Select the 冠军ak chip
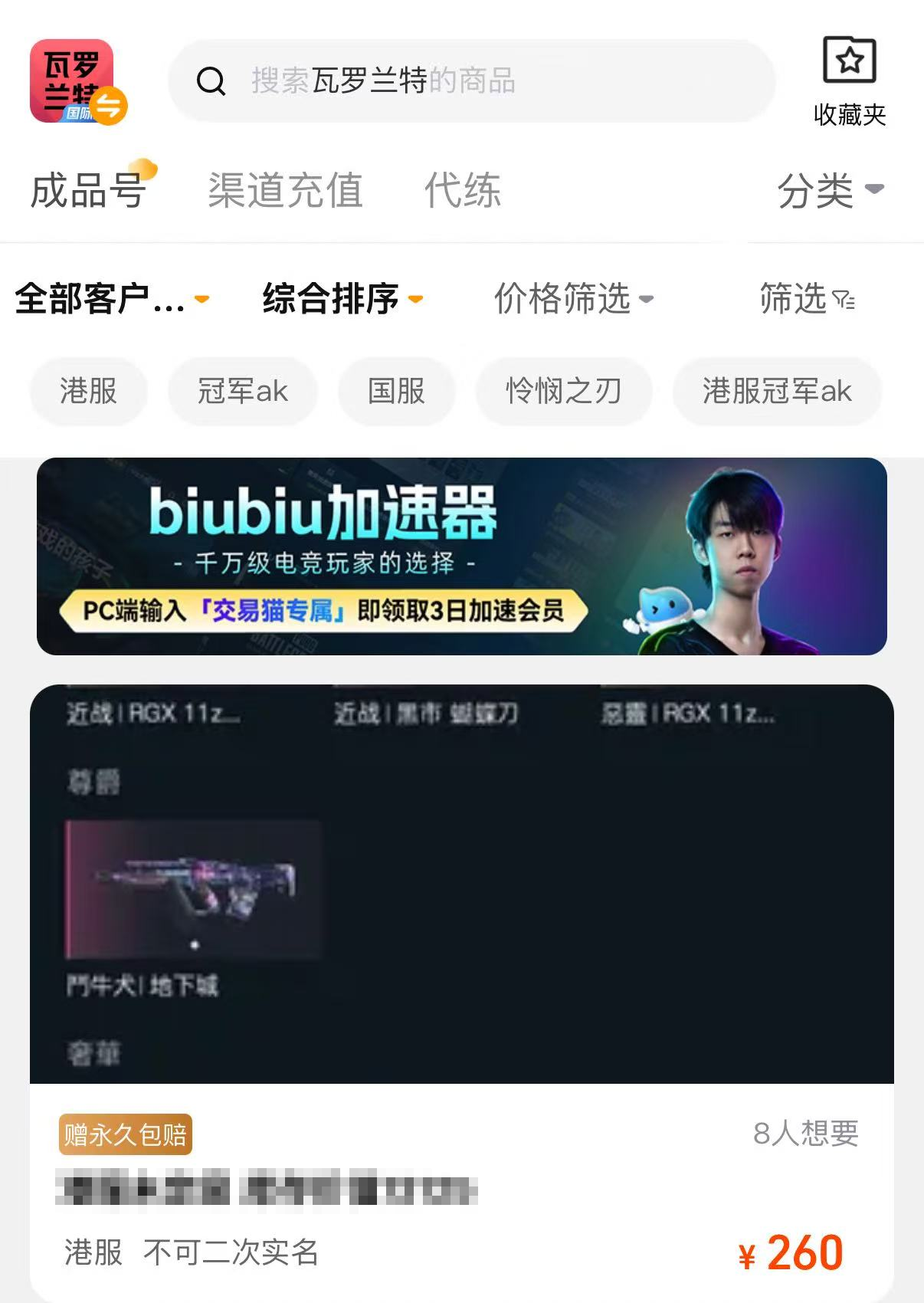This screenshot has width=924, height=1303. [242, 392]
